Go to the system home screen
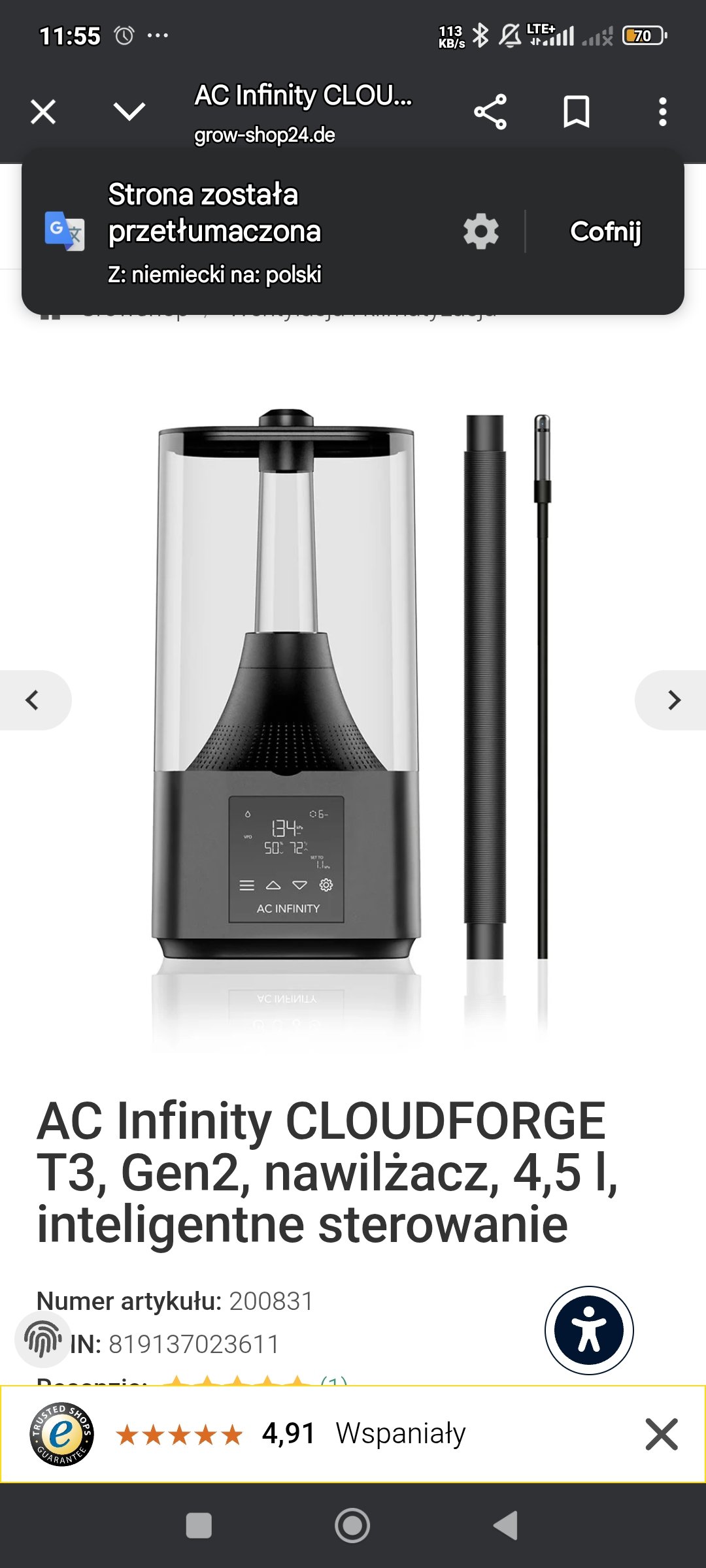The height and width of the screenshot is (1568, 706). pyautogui.click(x=352, y=1526)
